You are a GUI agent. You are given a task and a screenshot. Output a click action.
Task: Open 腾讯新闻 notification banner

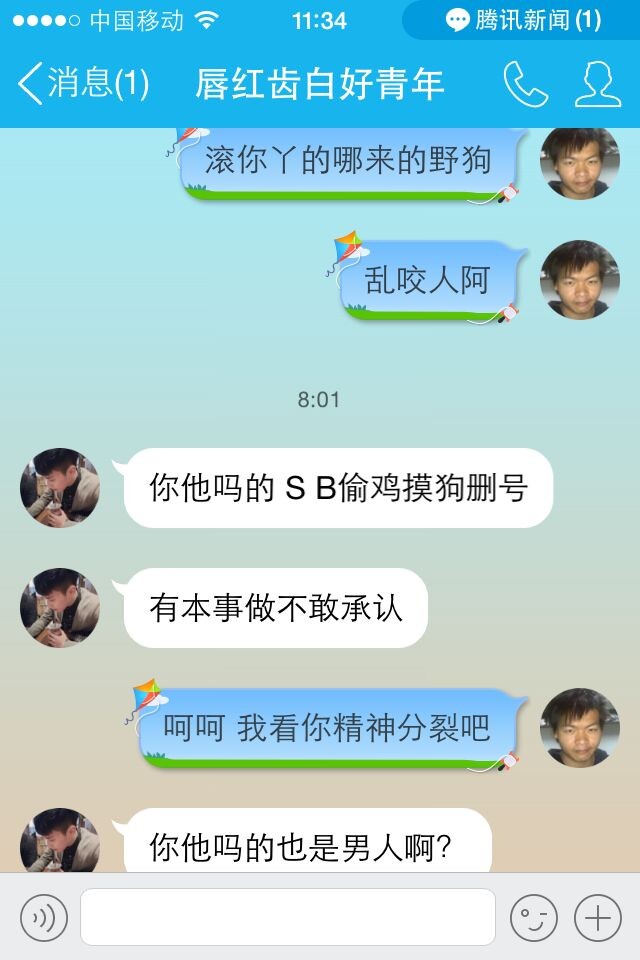pos(522,20)
